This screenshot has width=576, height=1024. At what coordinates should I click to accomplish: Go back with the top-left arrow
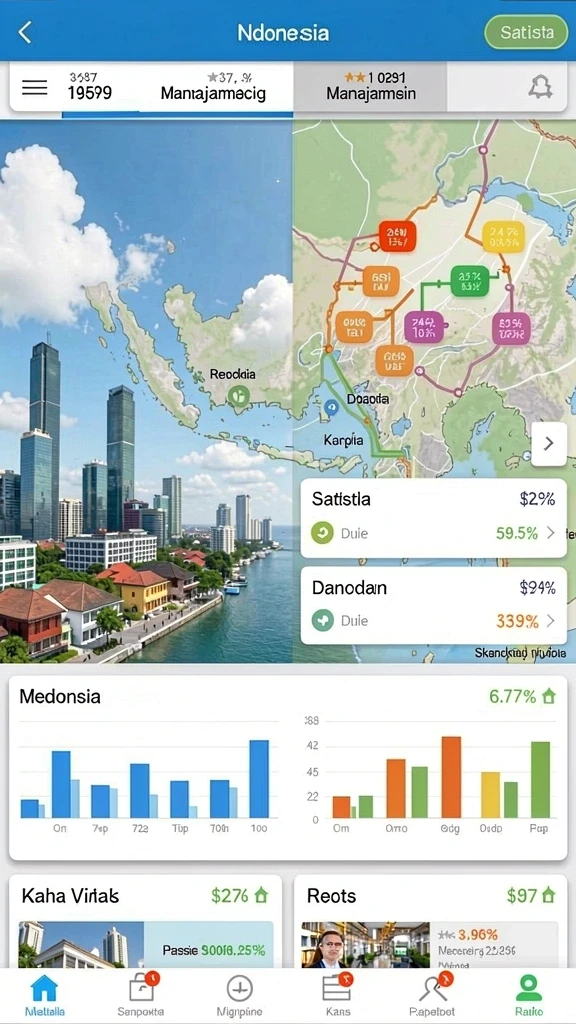25,32
